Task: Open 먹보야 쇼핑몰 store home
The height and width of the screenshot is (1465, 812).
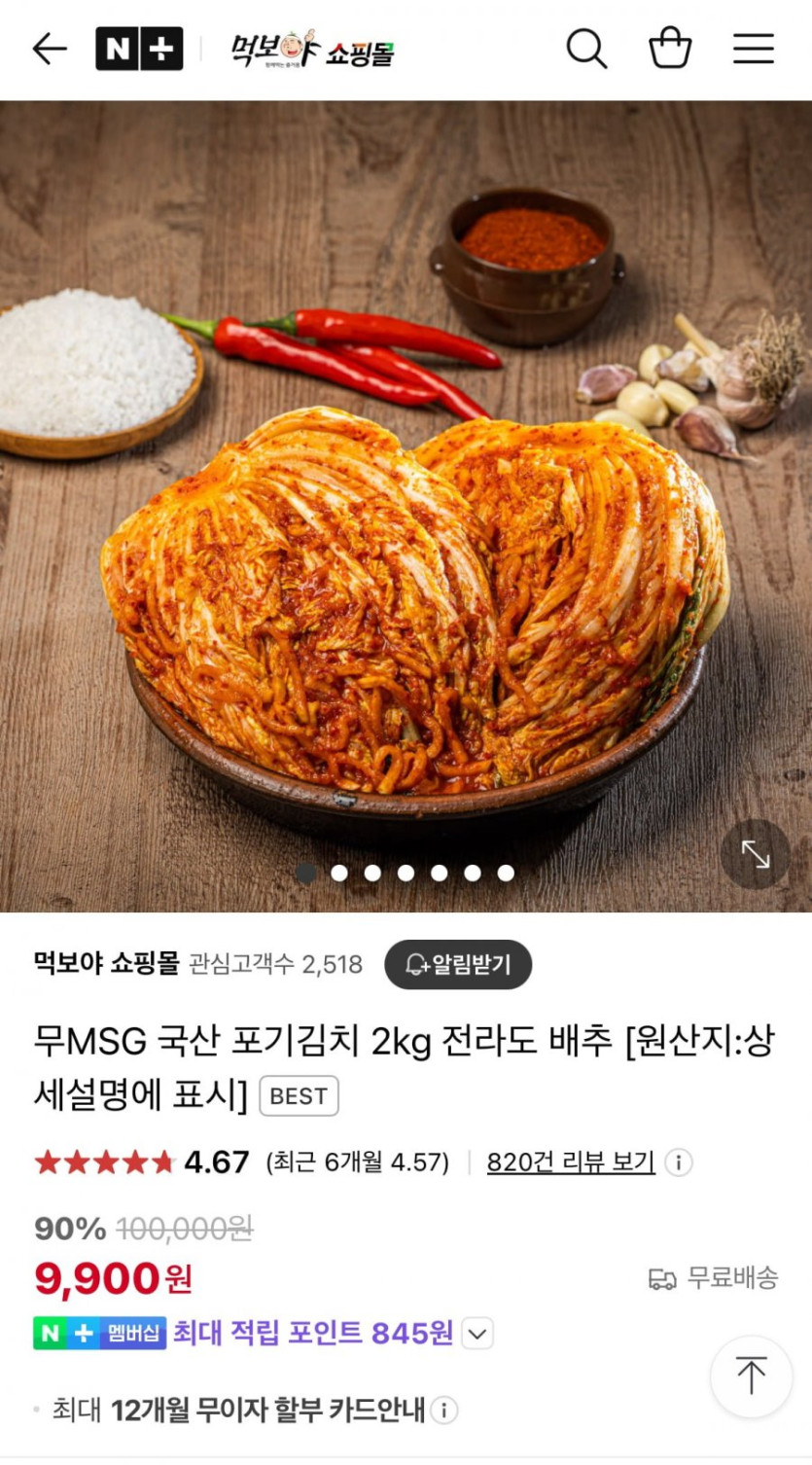Action: (312, 49)
